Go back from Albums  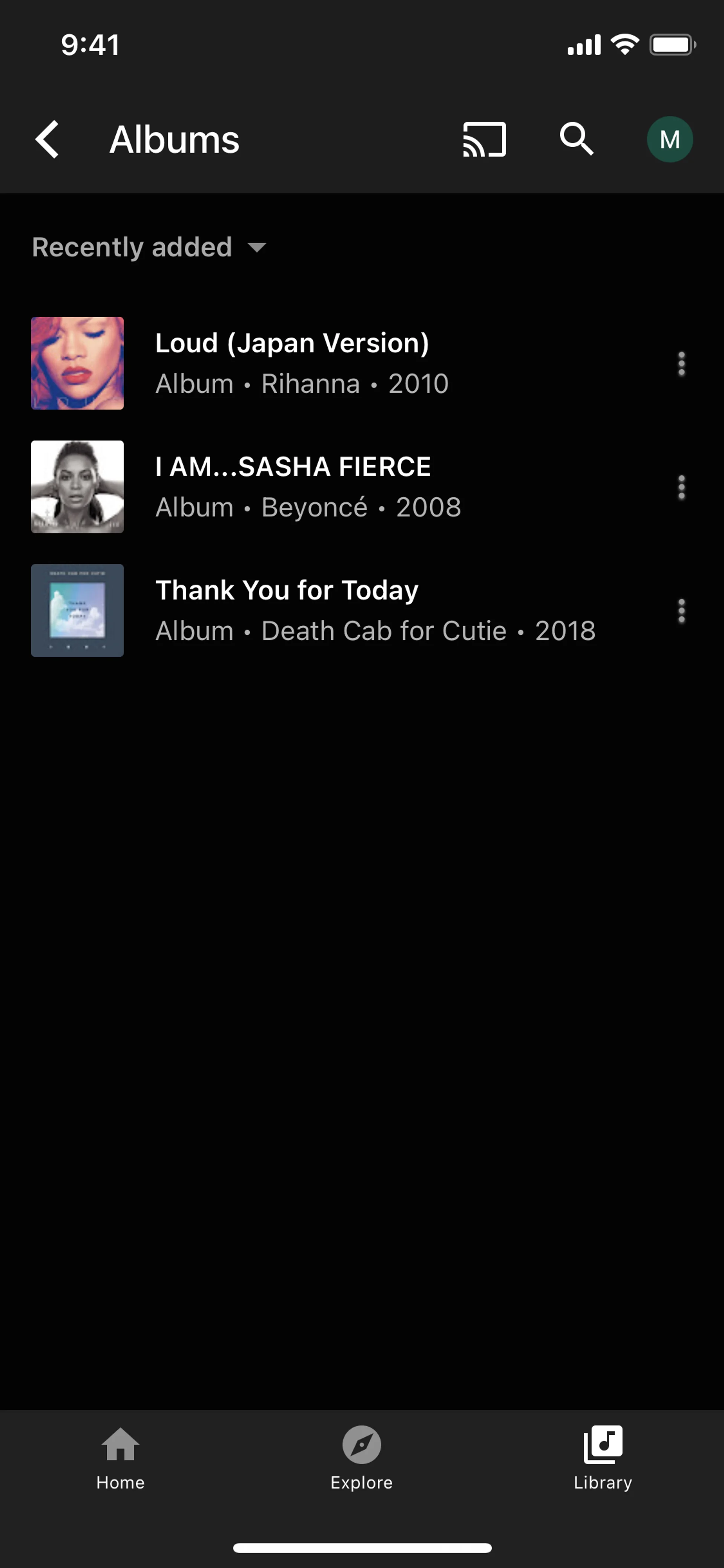[x=47, y=140]
